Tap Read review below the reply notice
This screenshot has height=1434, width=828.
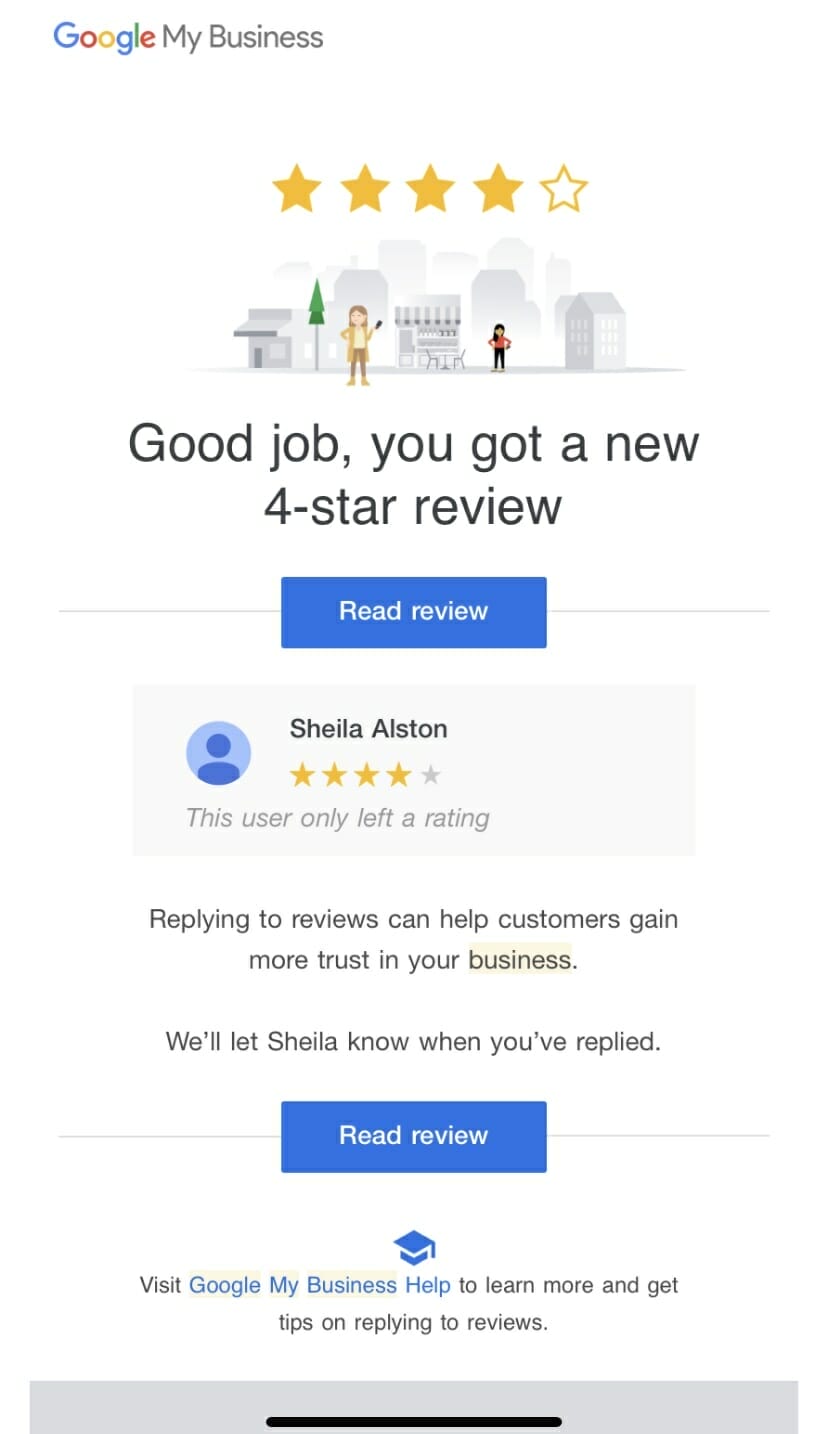click(x=413, y=1136)
